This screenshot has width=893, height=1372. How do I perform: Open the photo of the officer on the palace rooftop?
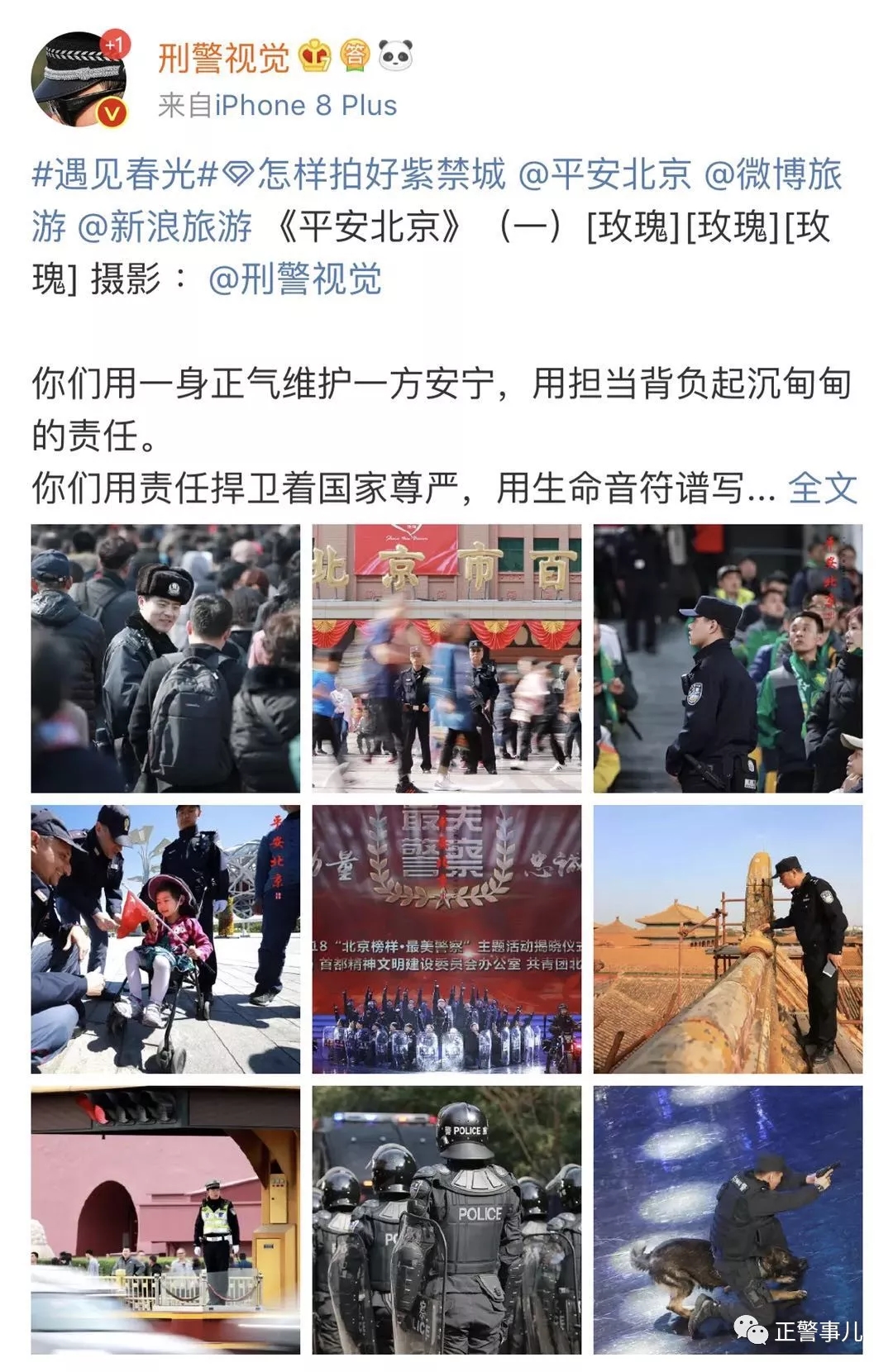click(x=728, y=939)
